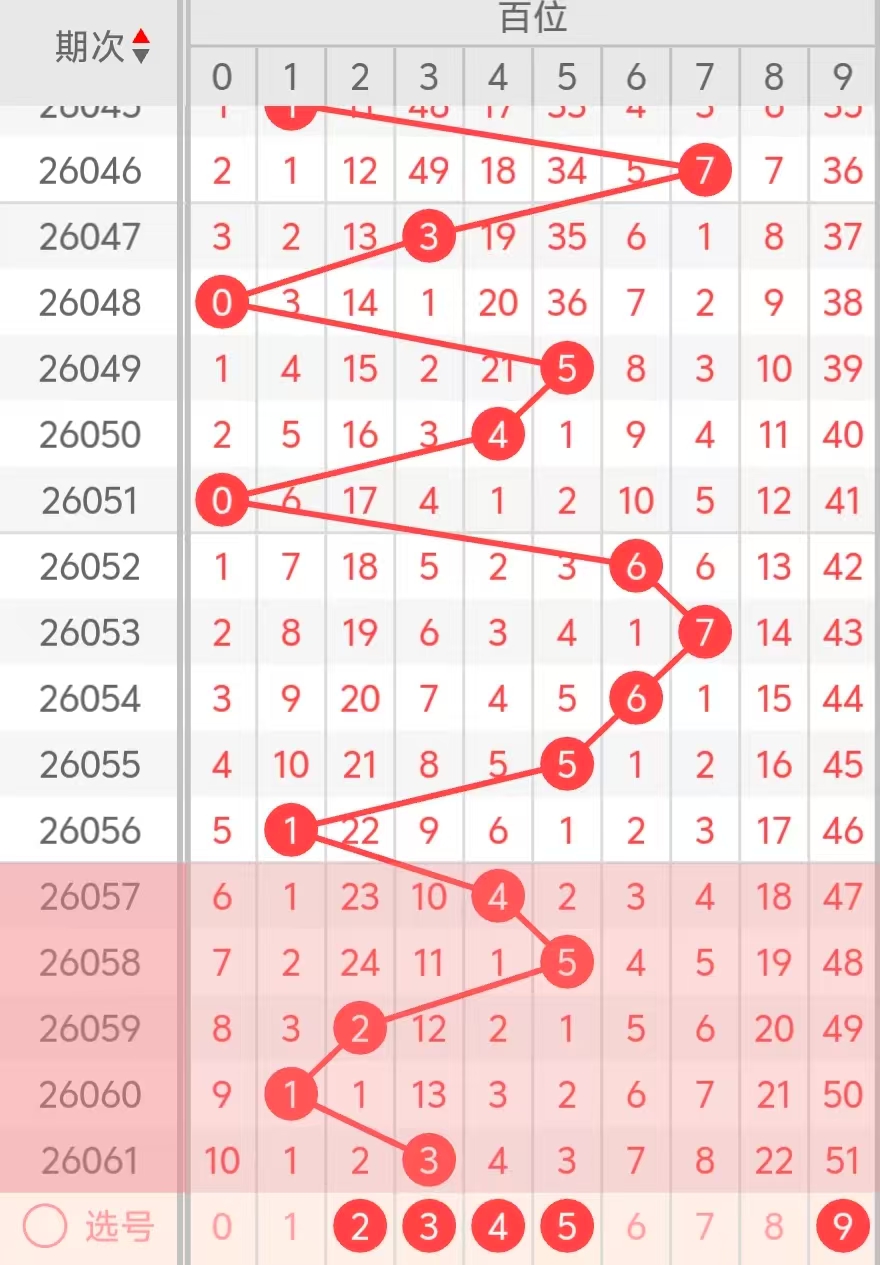The height and width of the screenshot is (1265, 880).
Task: Add number 7 to the 选号 picks
Action: pos(705,1227)
